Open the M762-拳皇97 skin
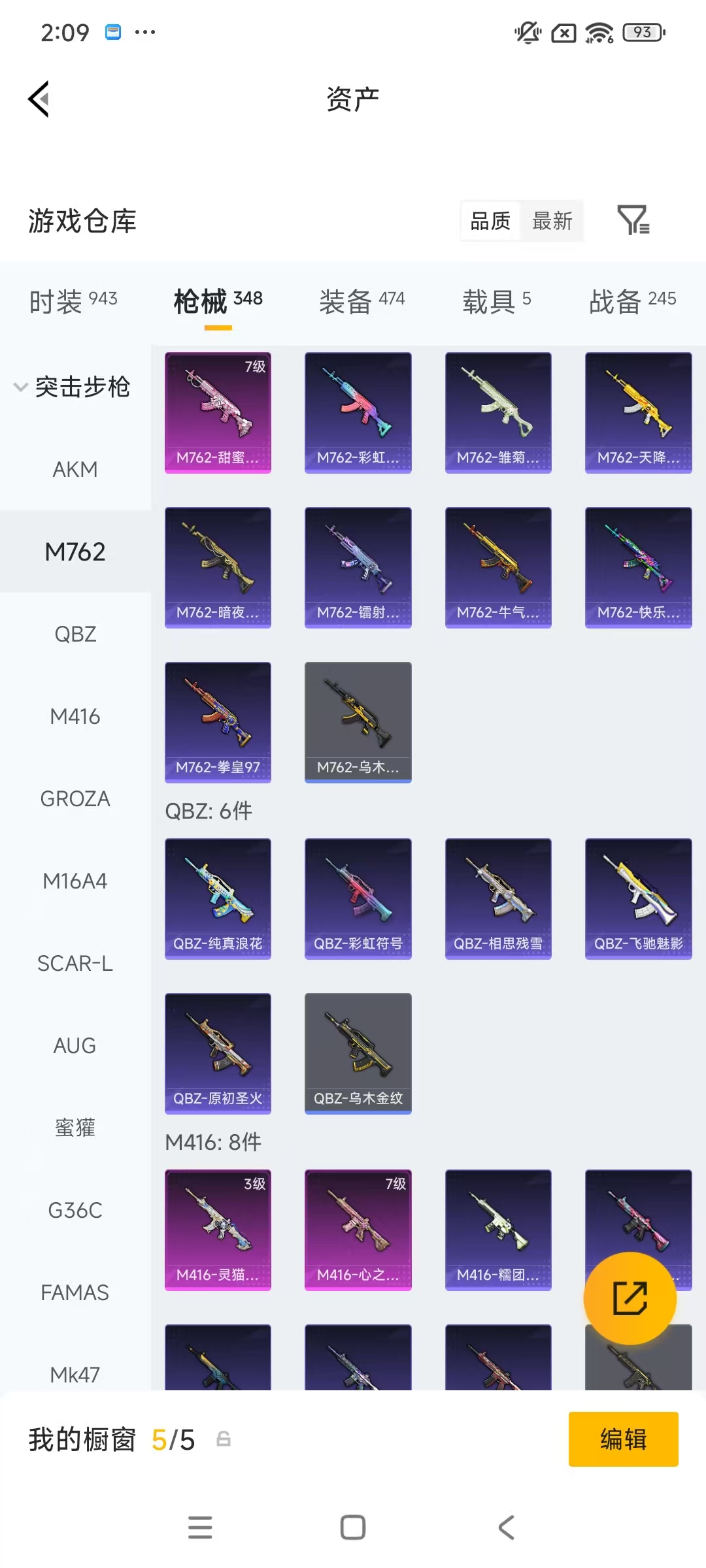 tap(218, 722)
